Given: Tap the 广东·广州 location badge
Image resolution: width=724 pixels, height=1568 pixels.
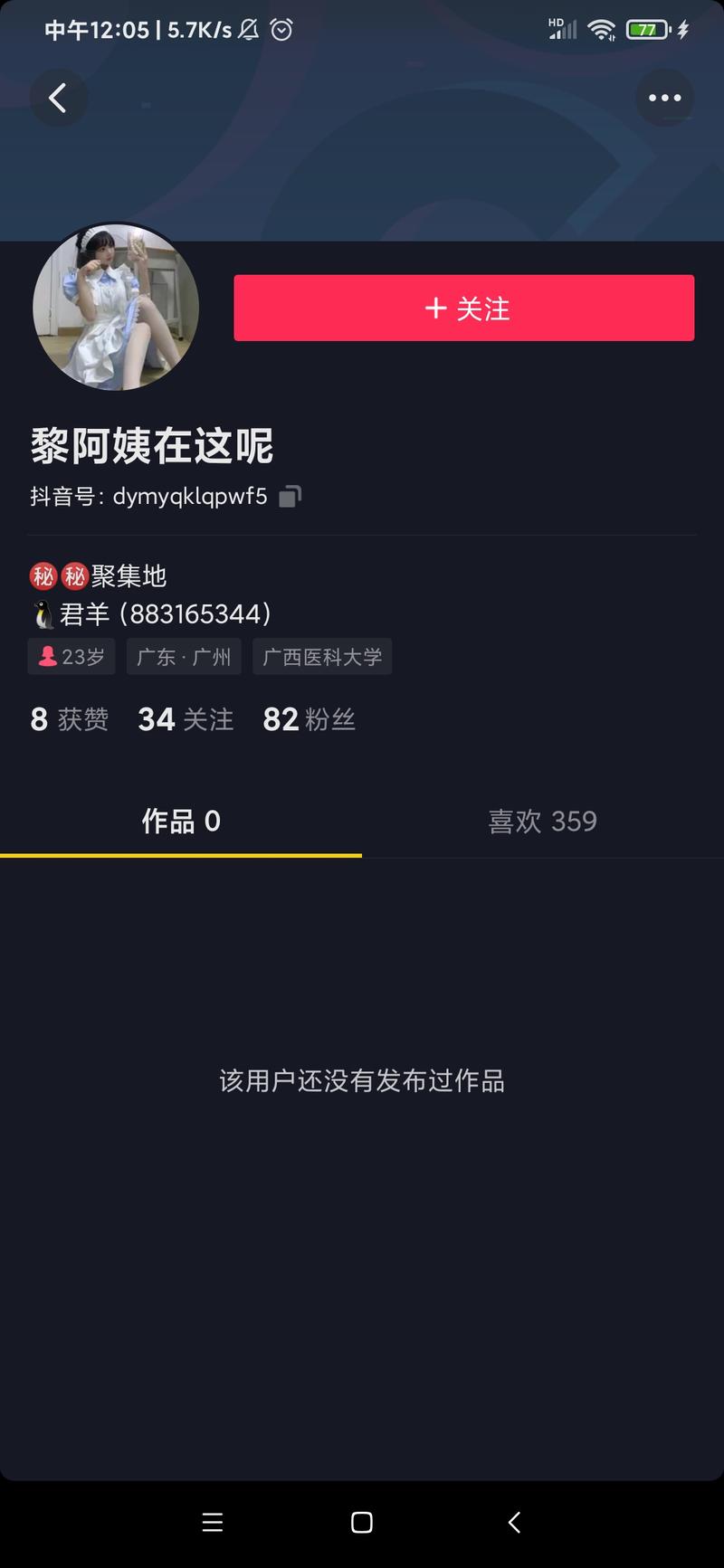Looking at the screenshot, I should coord(183,656).
